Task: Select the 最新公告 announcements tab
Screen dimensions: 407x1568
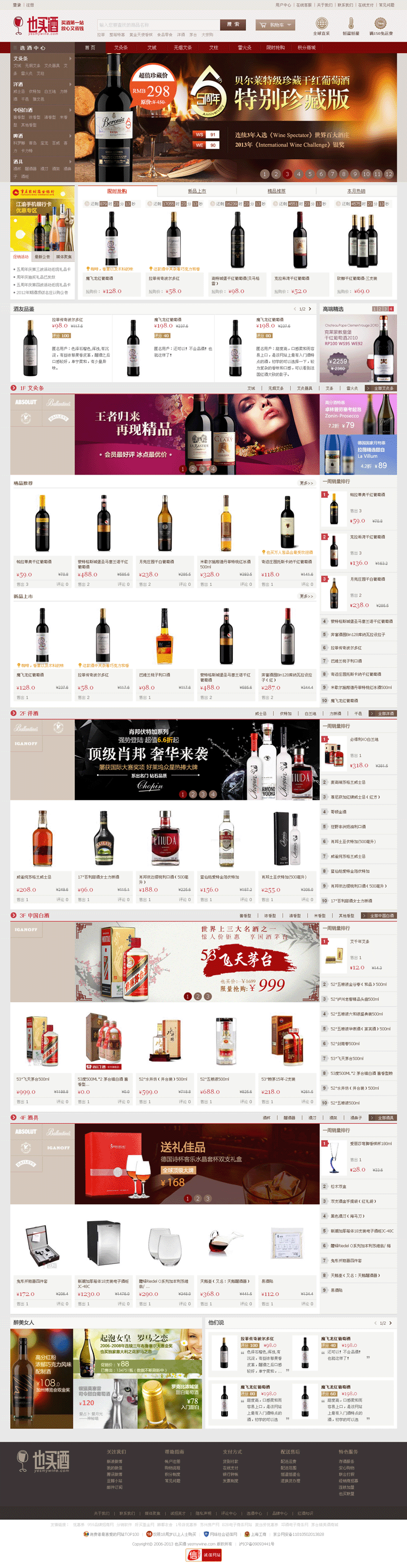Action: coord(42,257)
